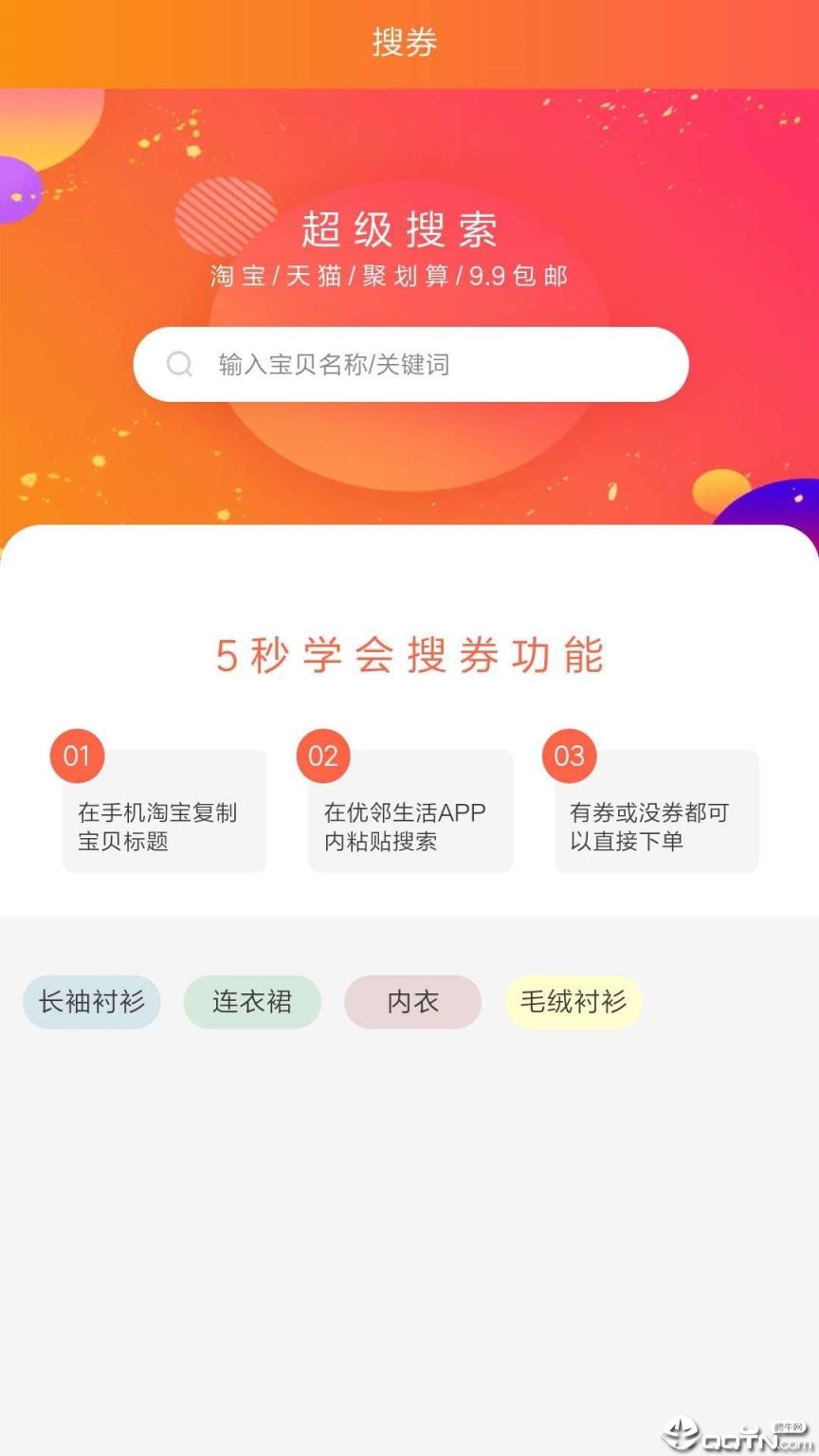Screen dimensions: 819x1456
Task: Open the 5秒学会搜券功能 tutorial heading
Action: point(409,654)
